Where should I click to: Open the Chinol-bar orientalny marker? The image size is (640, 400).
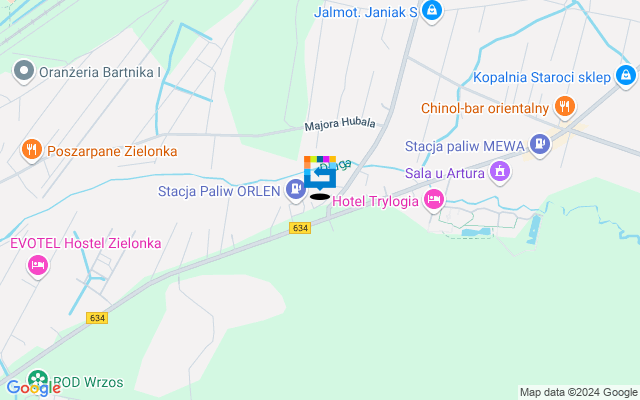click(564, 107)
